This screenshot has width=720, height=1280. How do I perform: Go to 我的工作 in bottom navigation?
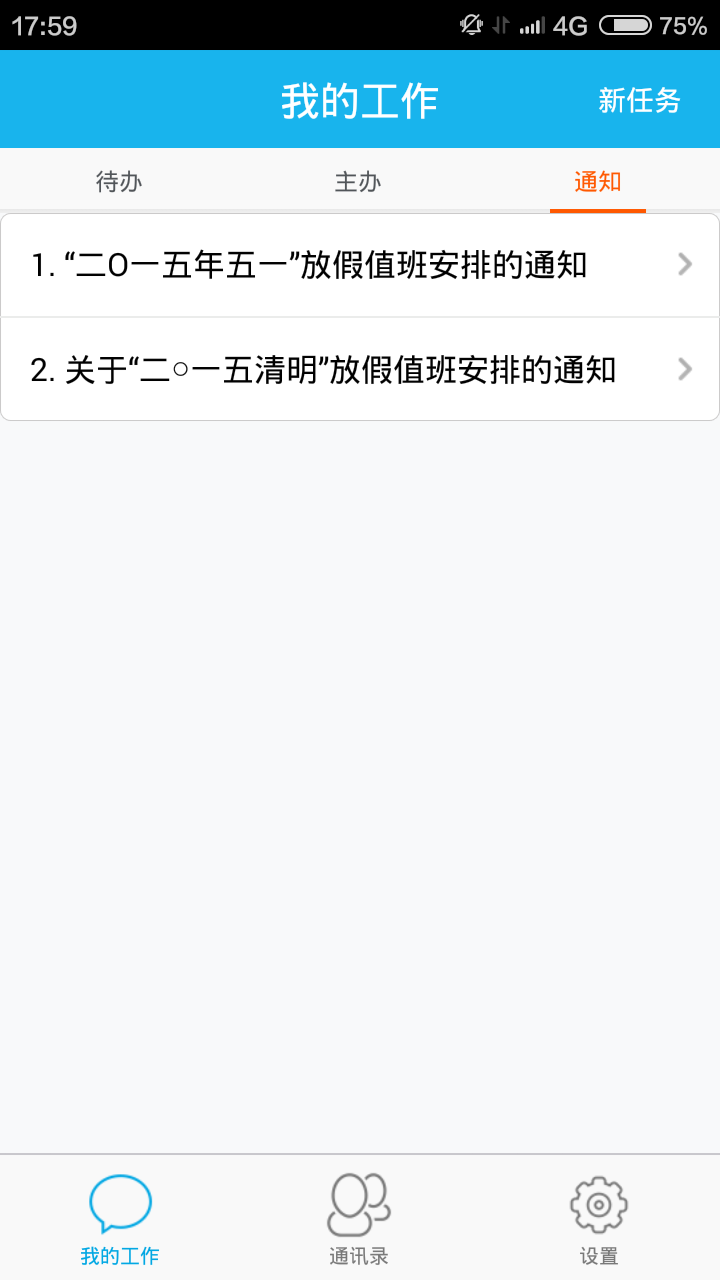tap(120, 1220)
